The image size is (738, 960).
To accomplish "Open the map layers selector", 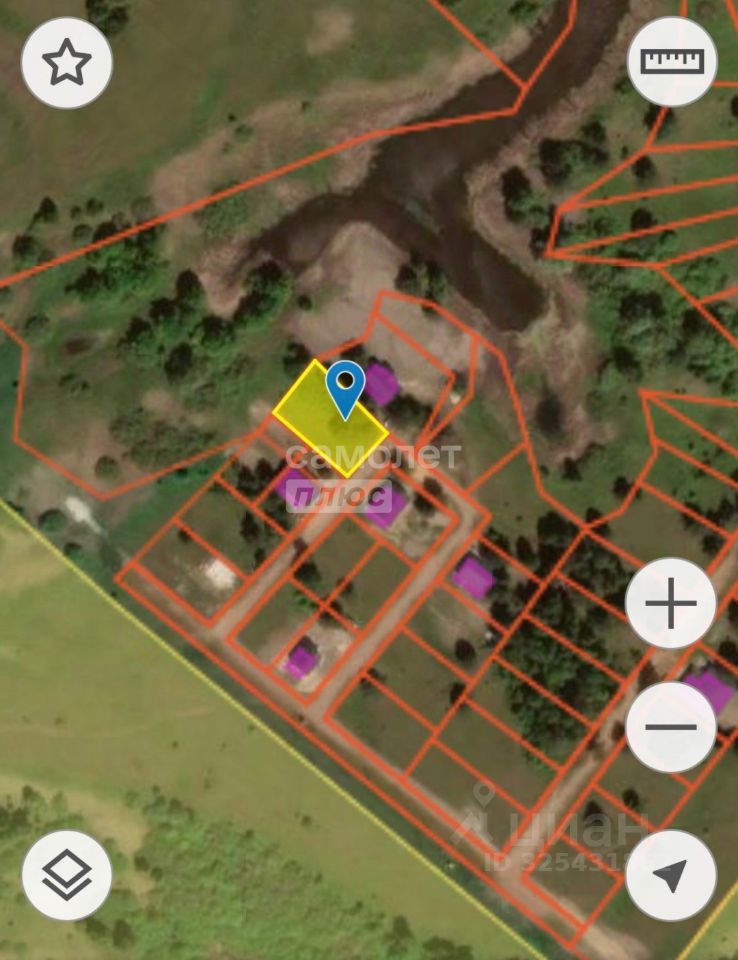I will (x=67, y=875).
